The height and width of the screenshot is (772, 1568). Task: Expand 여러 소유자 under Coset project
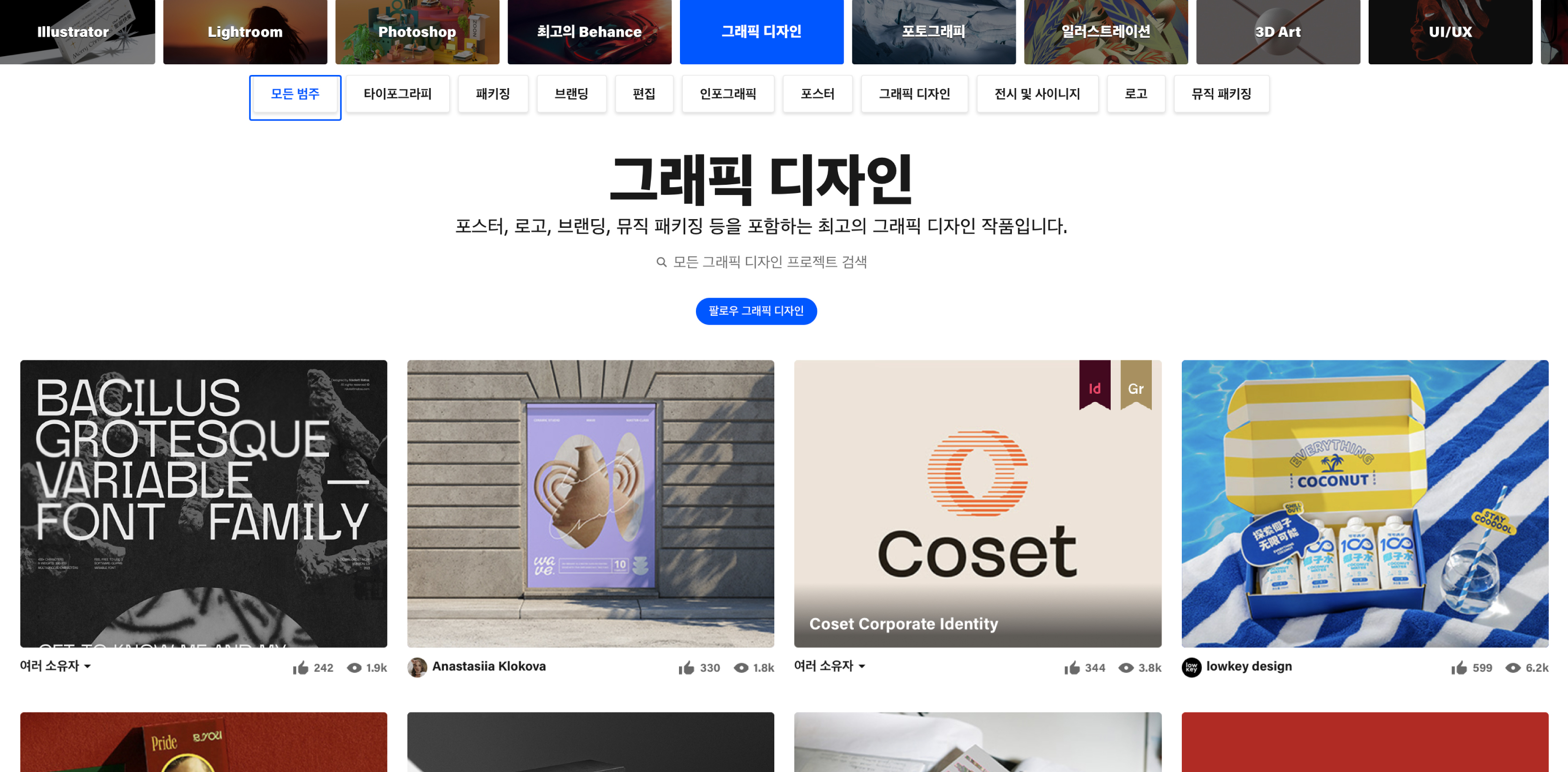coord(829,666)
